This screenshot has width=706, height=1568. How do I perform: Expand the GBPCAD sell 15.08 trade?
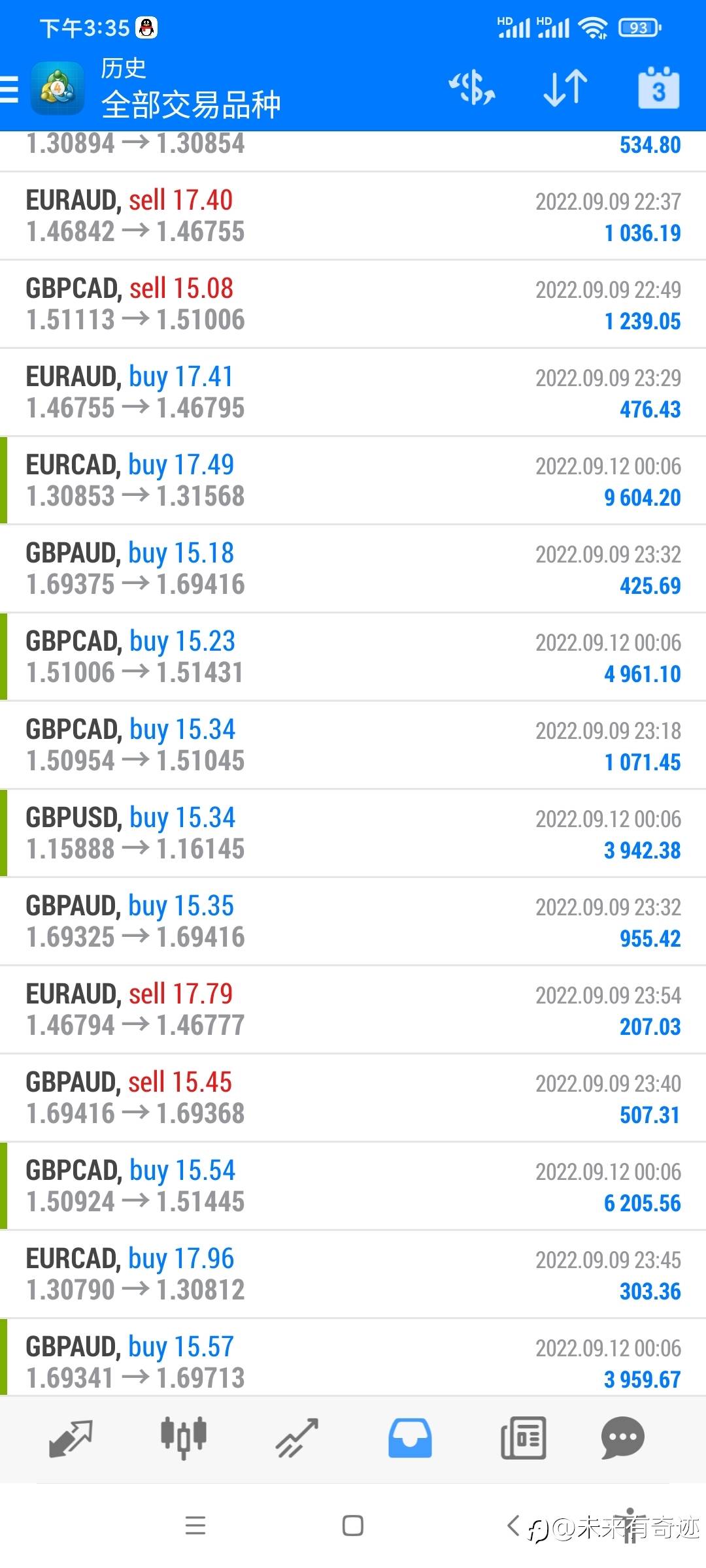pos(353,304)
